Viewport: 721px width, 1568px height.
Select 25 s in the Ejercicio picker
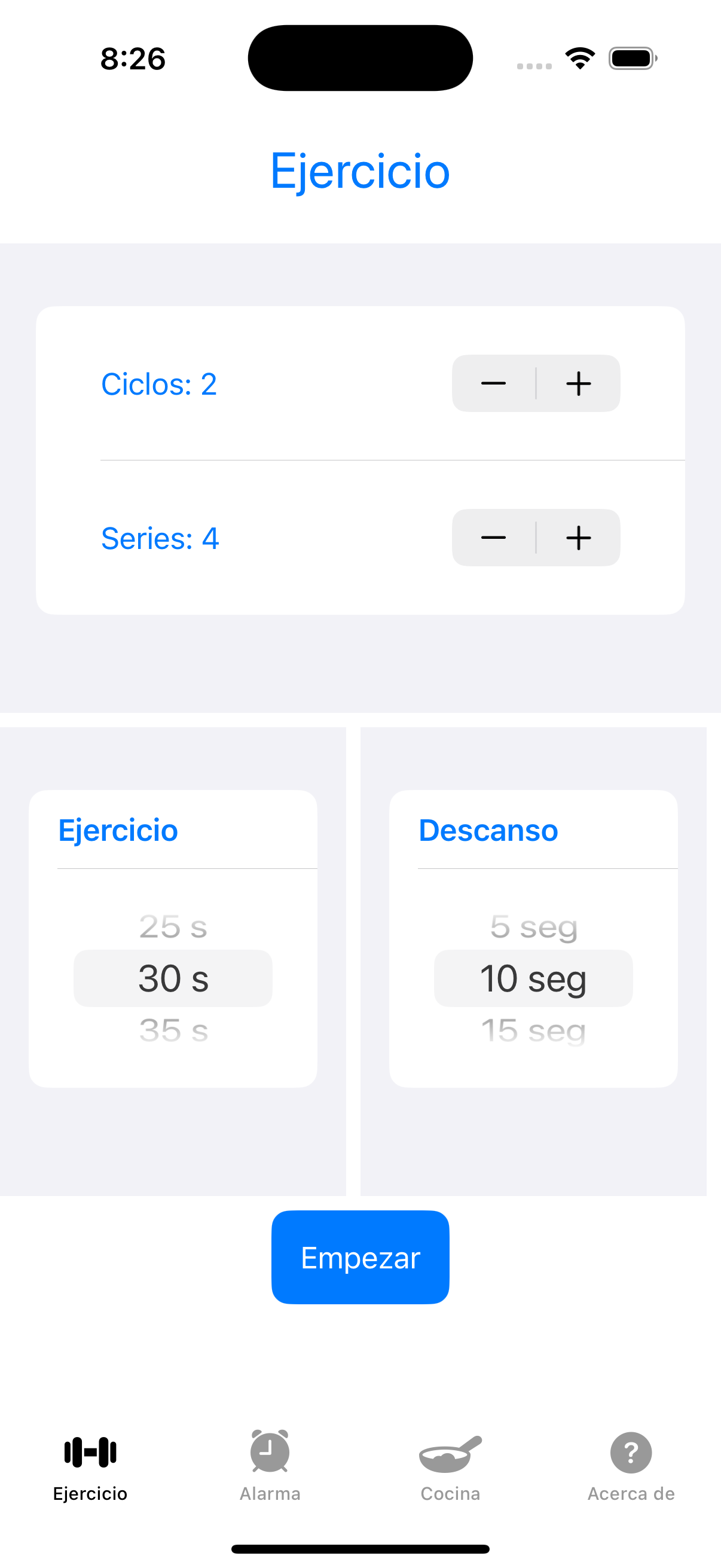173,926
